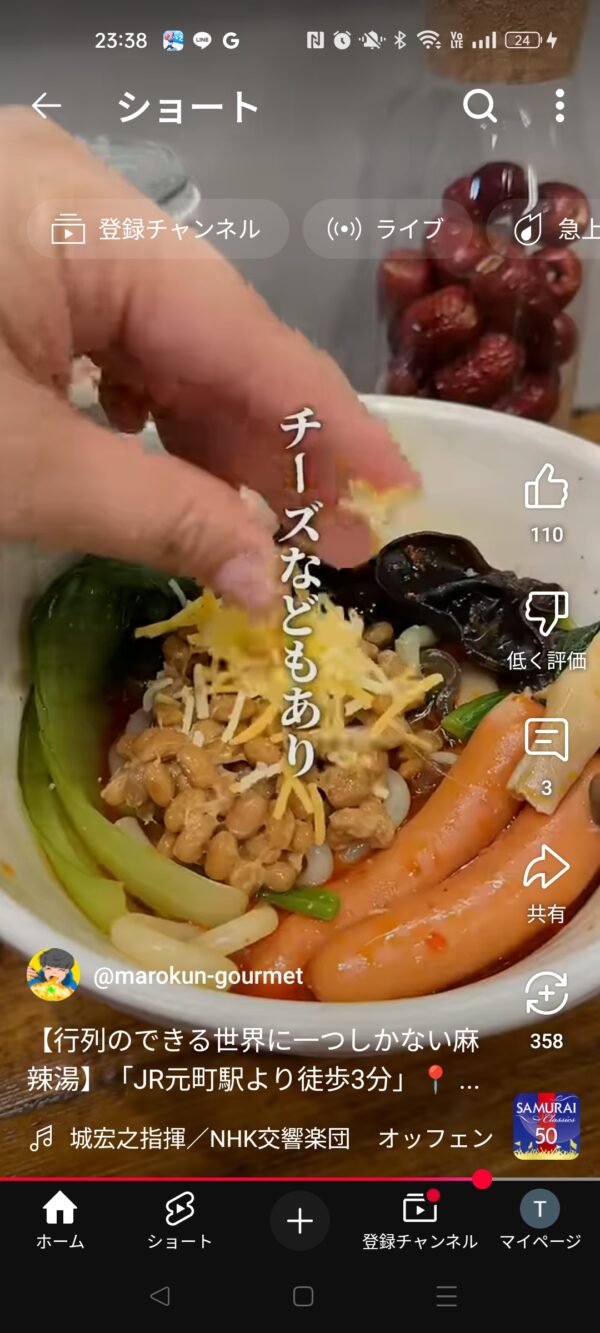Switch to the マイページ tab
This screenshot has width=600, height=1333.
pos(540,1220)
